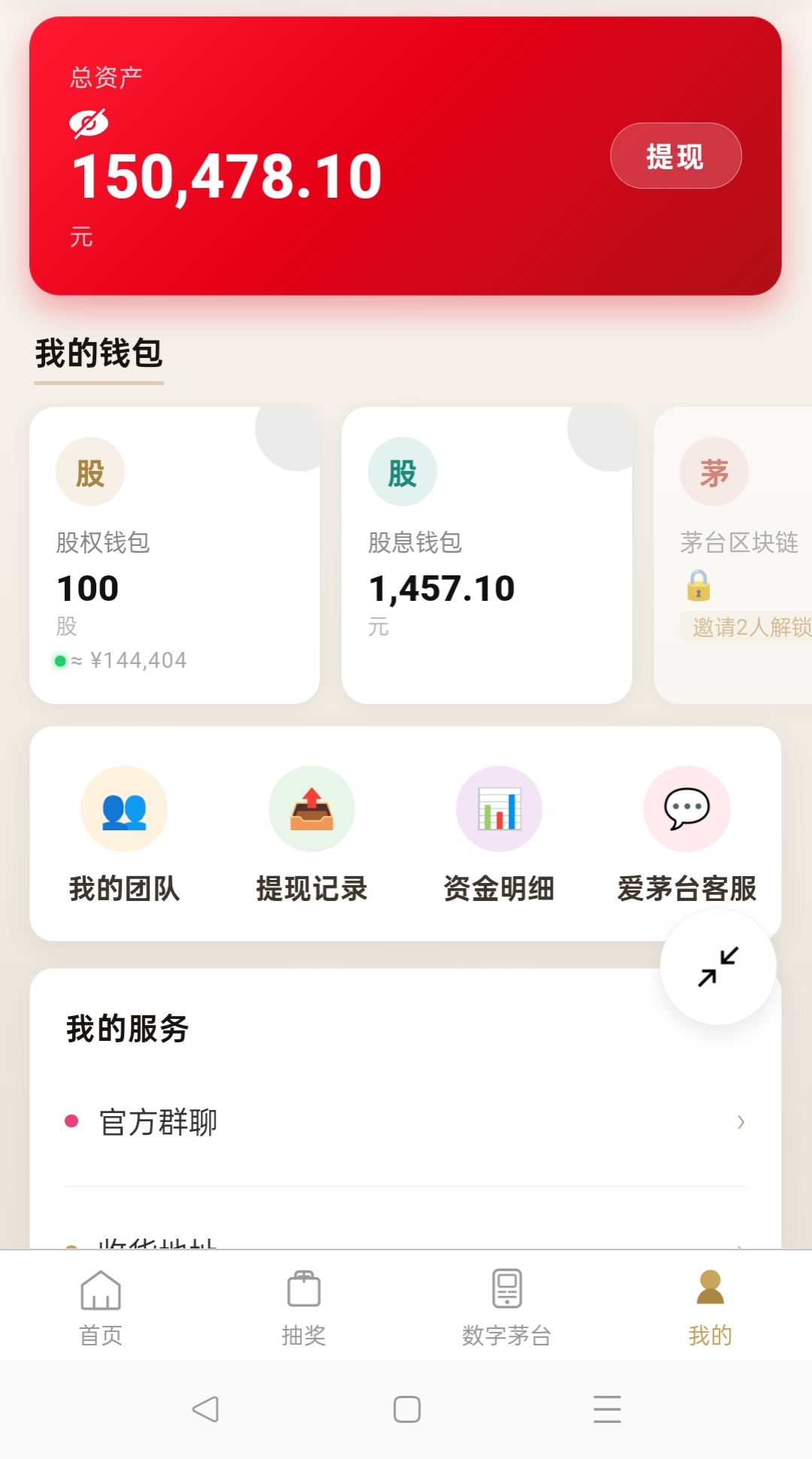The image size is (812, 1459).
Task: Hide the total assets amount
Action: point(89,123)
